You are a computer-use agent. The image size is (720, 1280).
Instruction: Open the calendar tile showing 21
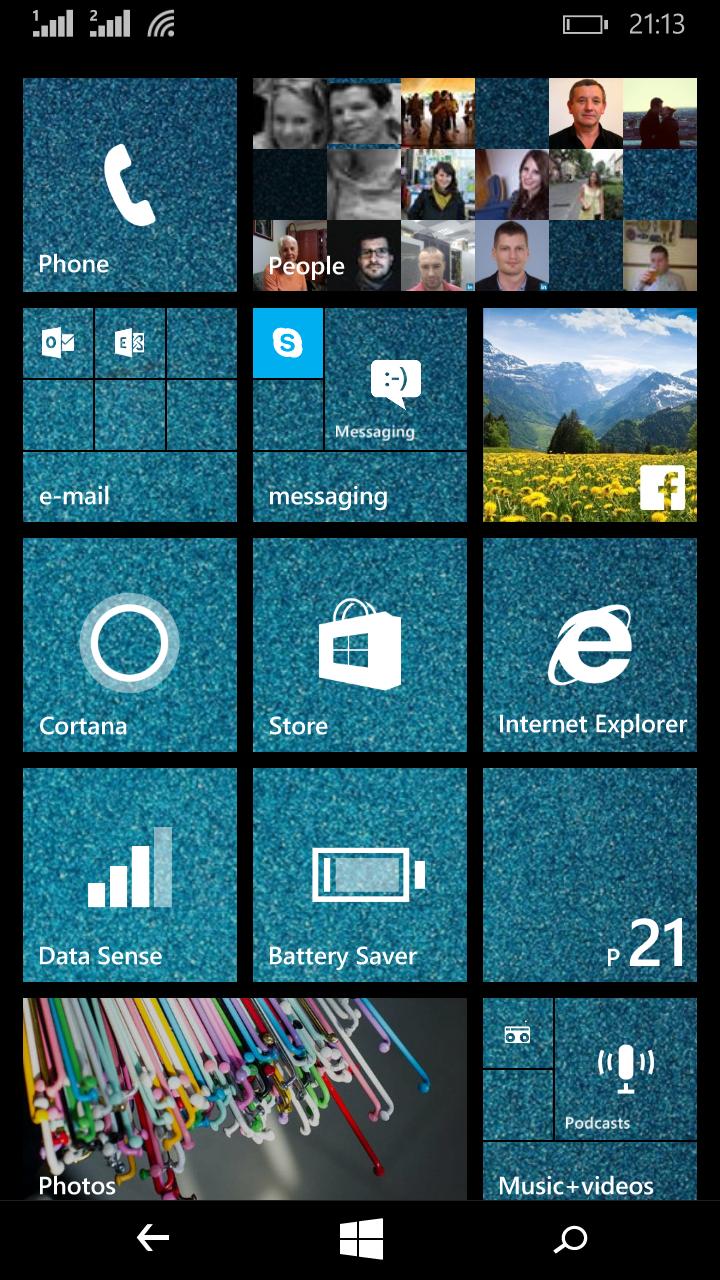(x=590, y=875)
